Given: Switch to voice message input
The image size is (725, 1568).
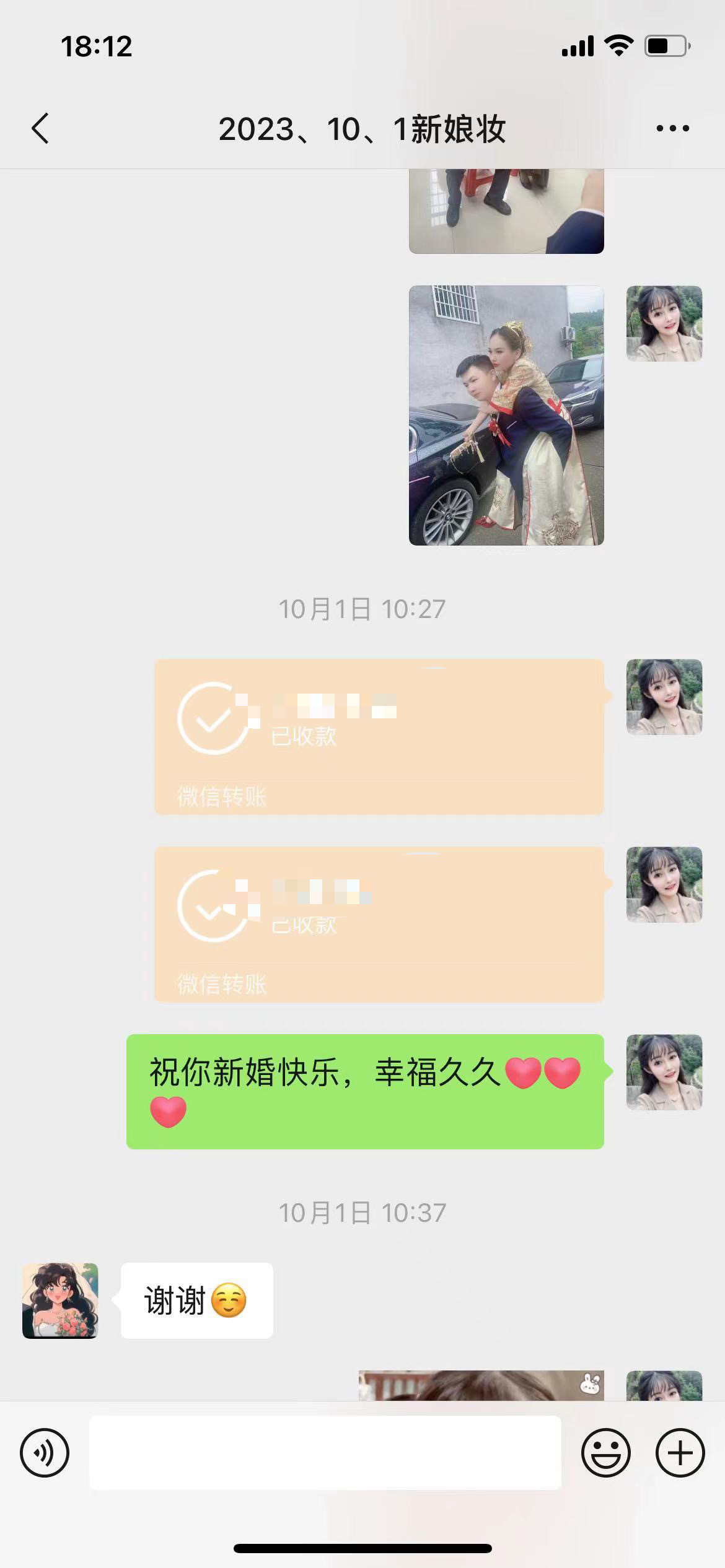Looking at the screenshot, I should [x=45, y=1452].
